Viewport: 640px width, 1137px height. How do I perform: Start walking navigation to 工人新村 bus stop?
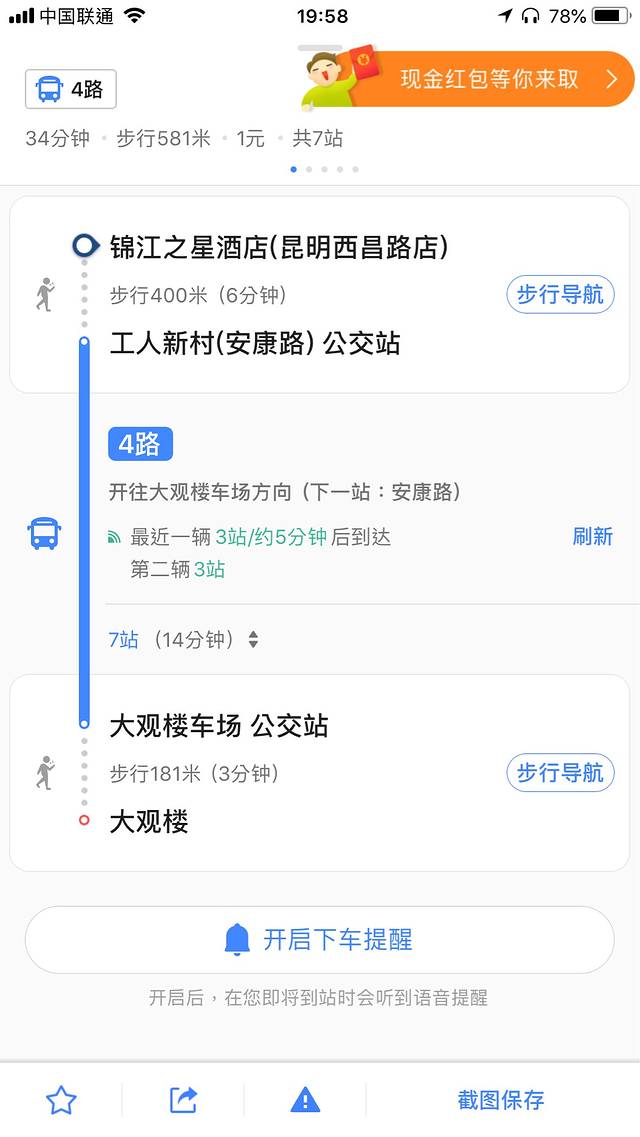click(560, 295)
